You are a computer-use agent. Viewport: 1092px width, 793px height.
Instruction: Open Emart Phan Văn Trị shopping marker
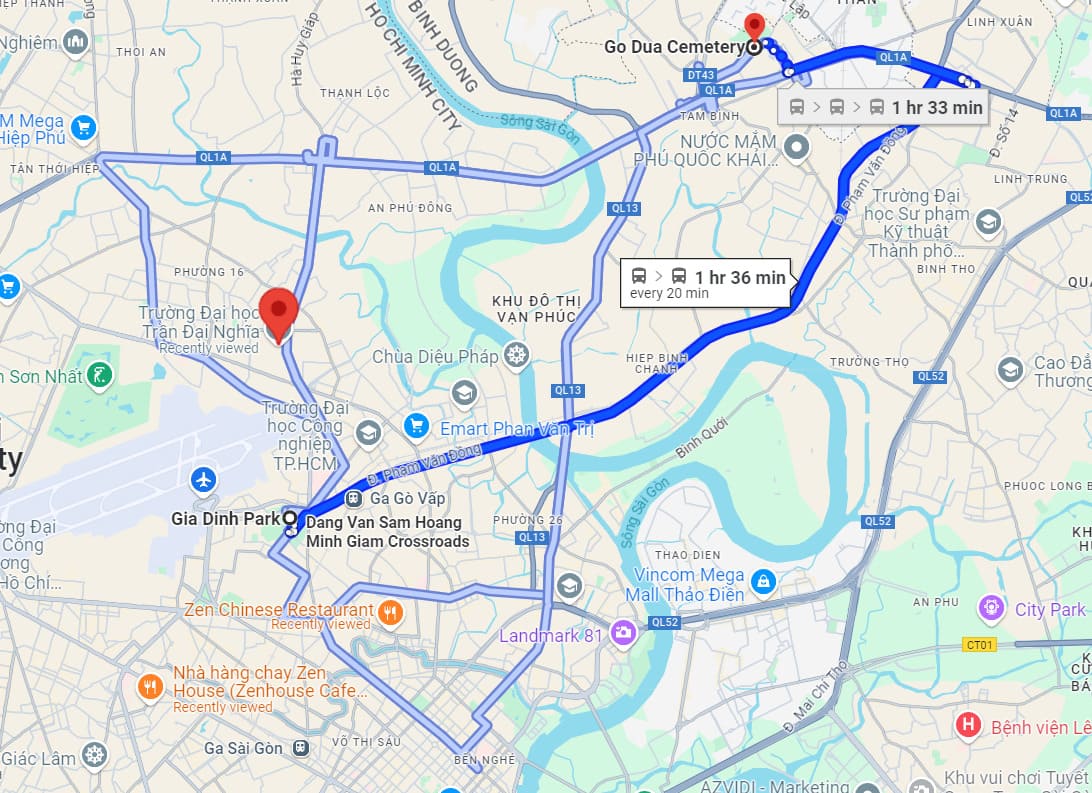click(x=417, y=428)
